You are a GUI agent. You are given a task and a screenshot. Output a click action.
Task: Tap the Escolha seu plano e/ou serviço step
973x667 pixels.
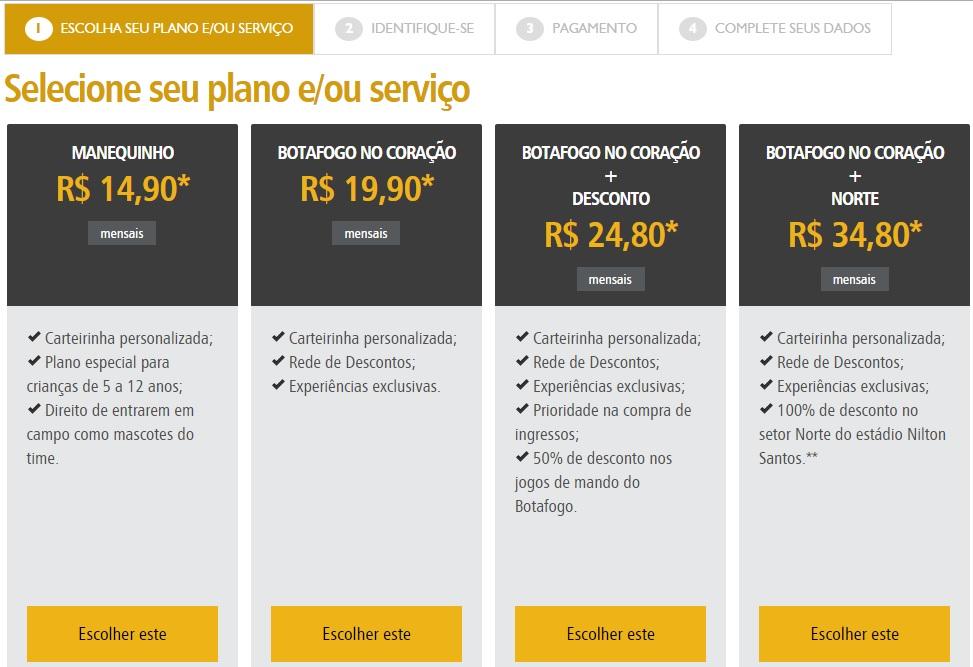point(159,28)
